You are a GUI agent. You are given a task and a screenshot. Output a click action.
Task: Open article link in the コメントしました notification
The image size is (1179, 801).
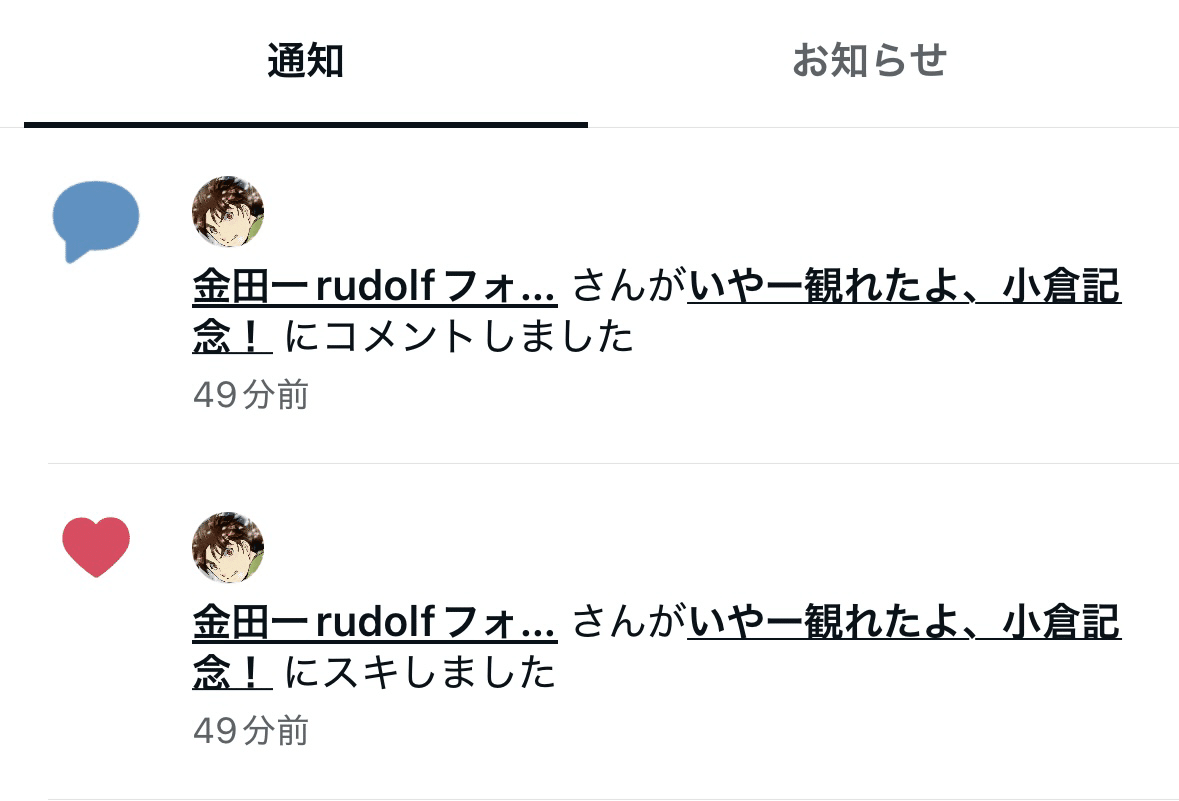(x=904, y=289)
